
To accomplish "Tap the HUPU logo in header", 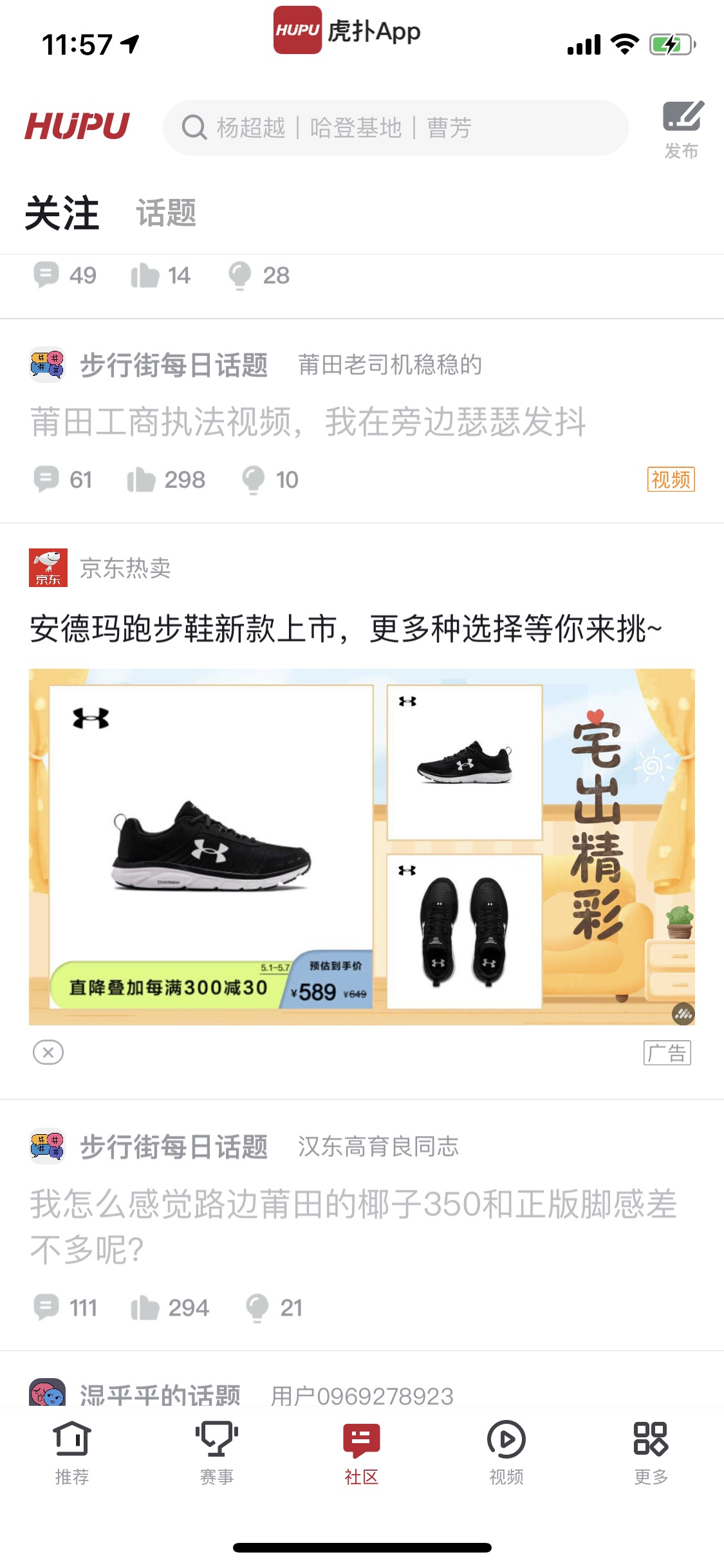I will click(x=77, y=126).
